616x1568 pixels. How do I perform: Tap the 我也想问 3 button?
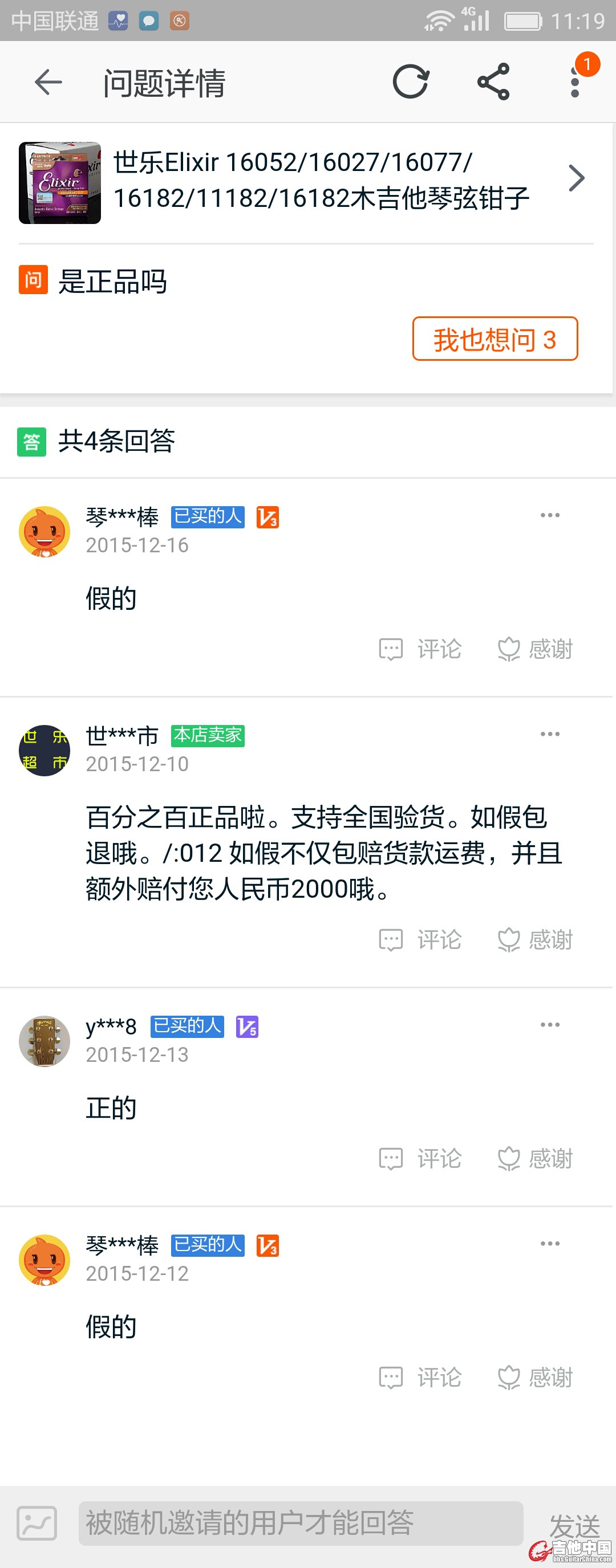[x=495, y=339]
